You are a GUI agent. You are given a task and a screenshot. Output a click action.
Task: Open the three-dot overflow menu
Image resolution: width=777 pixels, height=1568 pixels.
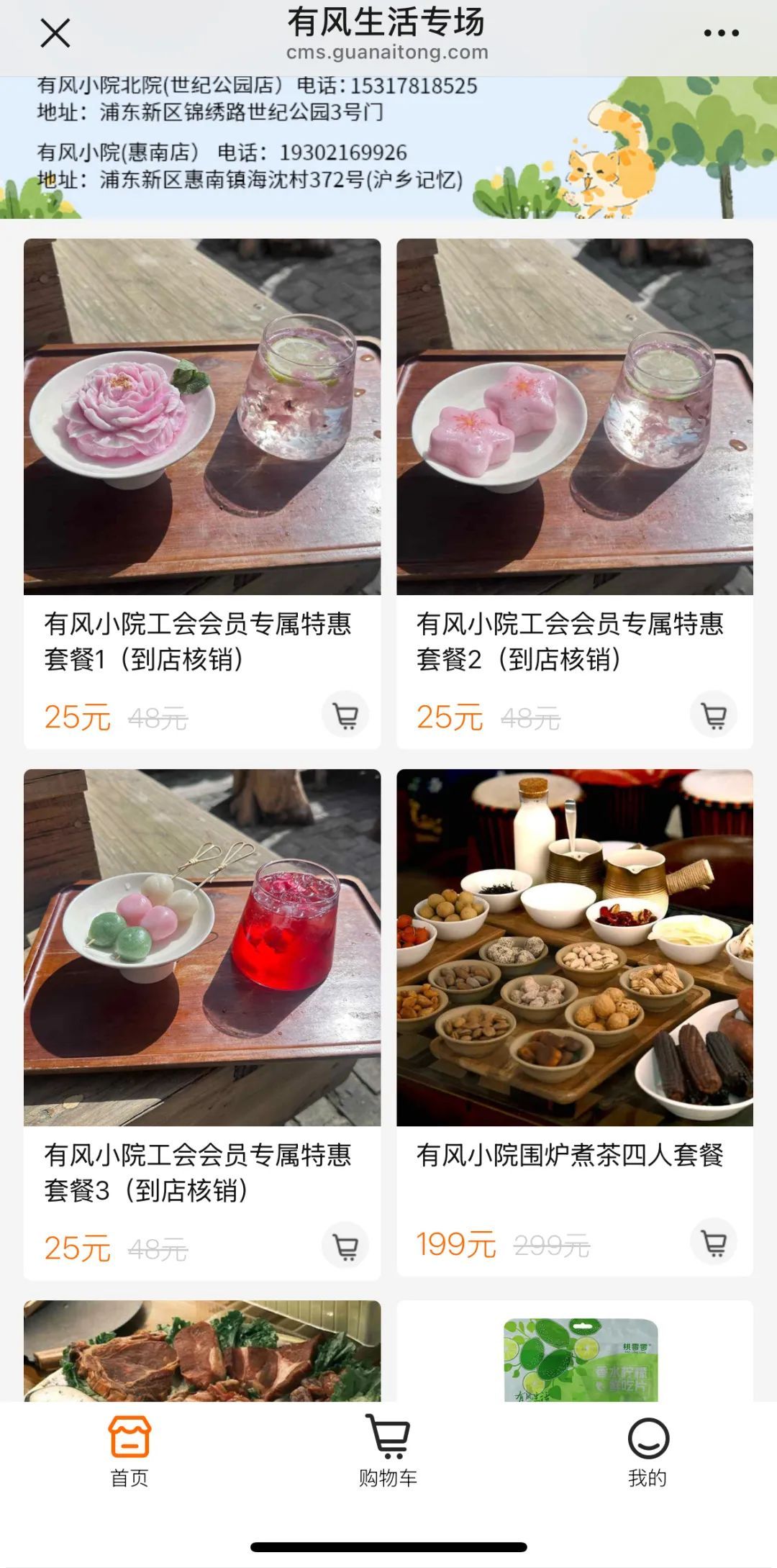point(721,33)
